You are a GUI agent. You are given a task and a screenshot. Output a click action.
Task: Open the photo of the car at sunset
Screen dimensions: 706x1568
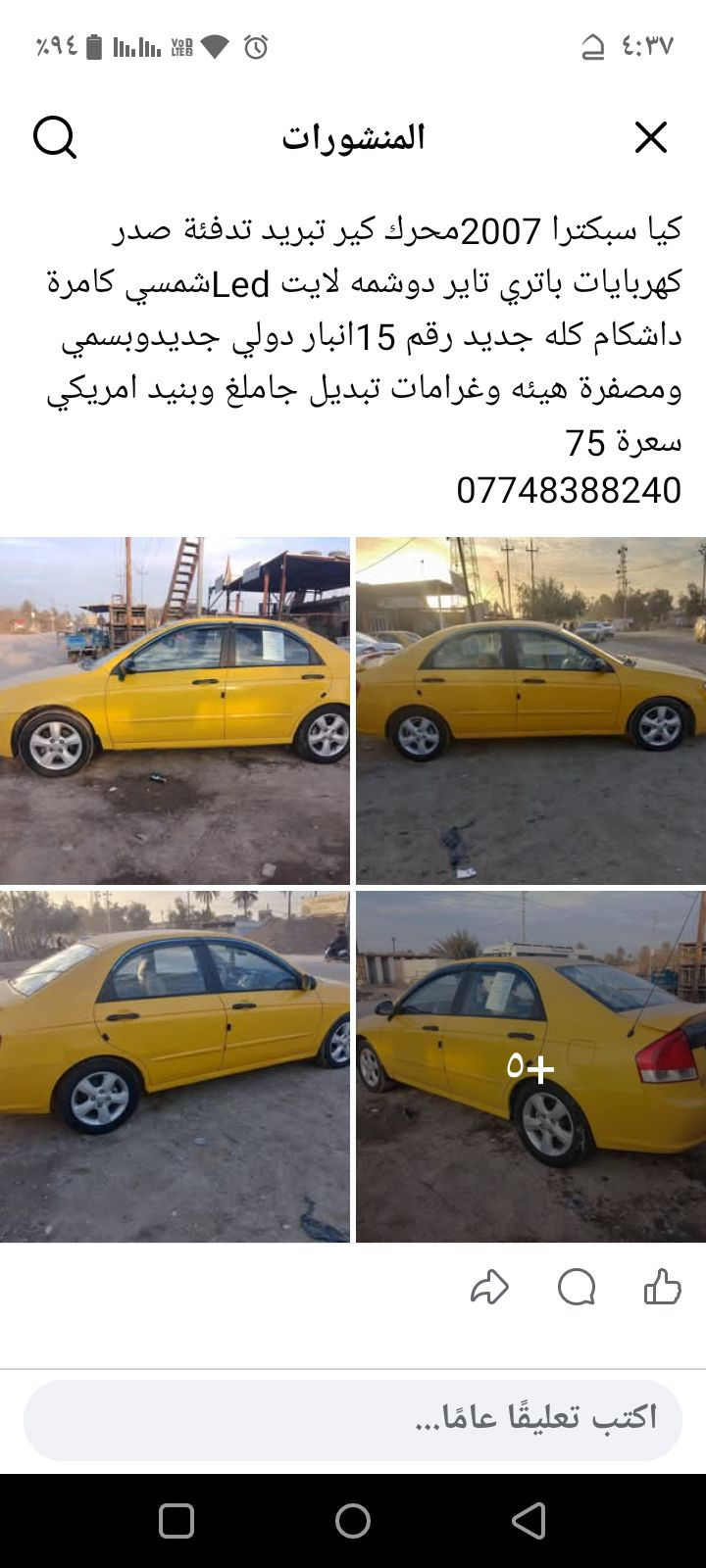[530, 710]
